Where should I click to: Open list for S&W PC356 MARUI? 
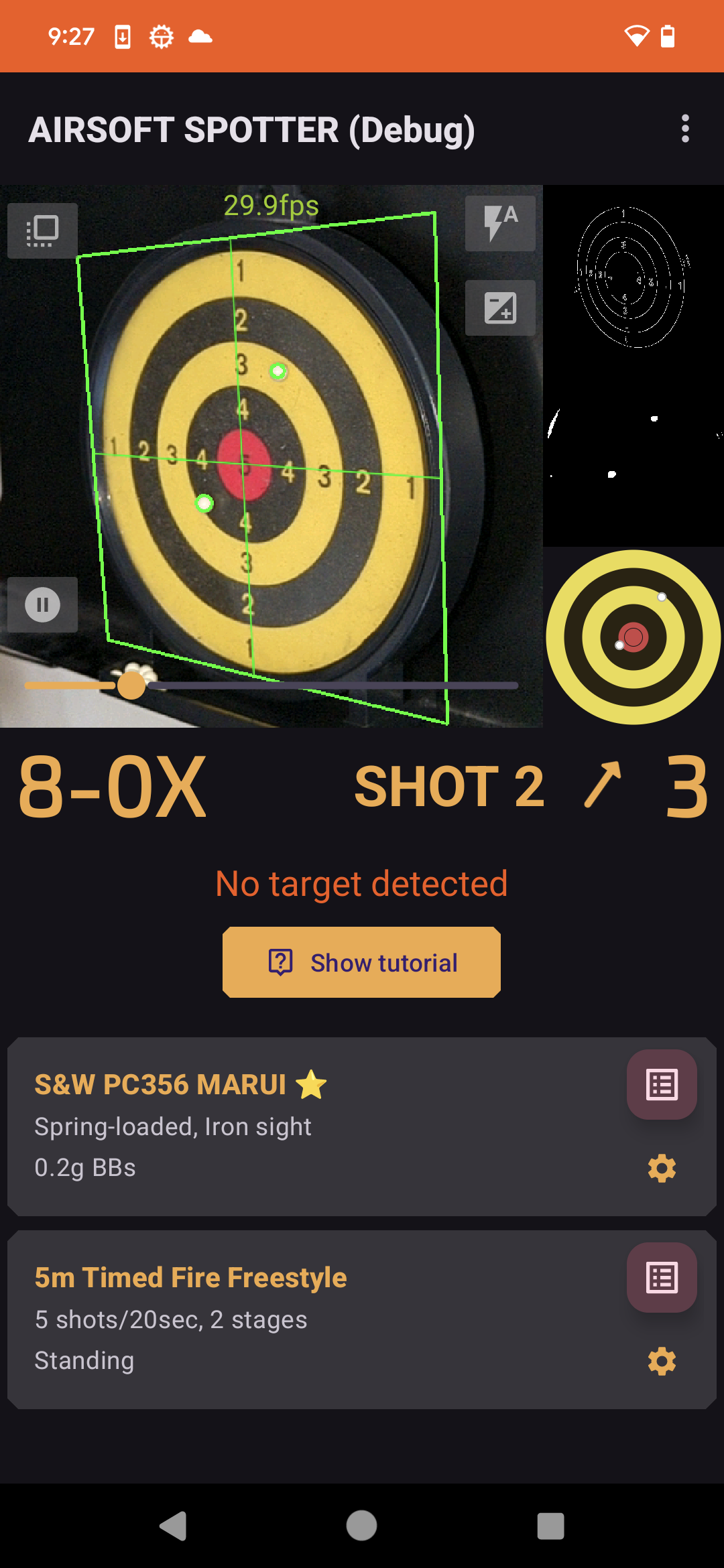click(x=661, y=1085)
